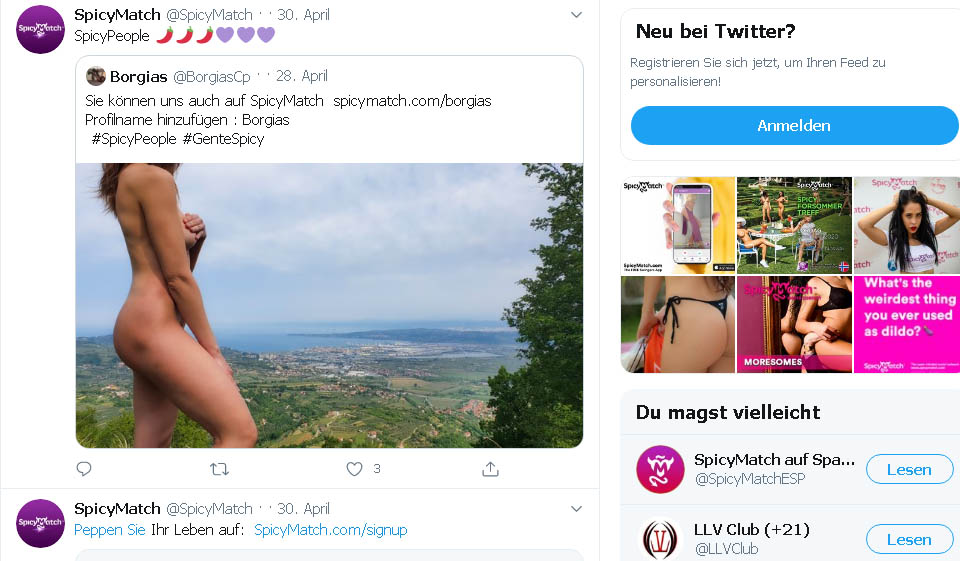Open the SpicyMatch.com/signup link
Screen dimensions: 960x561
330,530
